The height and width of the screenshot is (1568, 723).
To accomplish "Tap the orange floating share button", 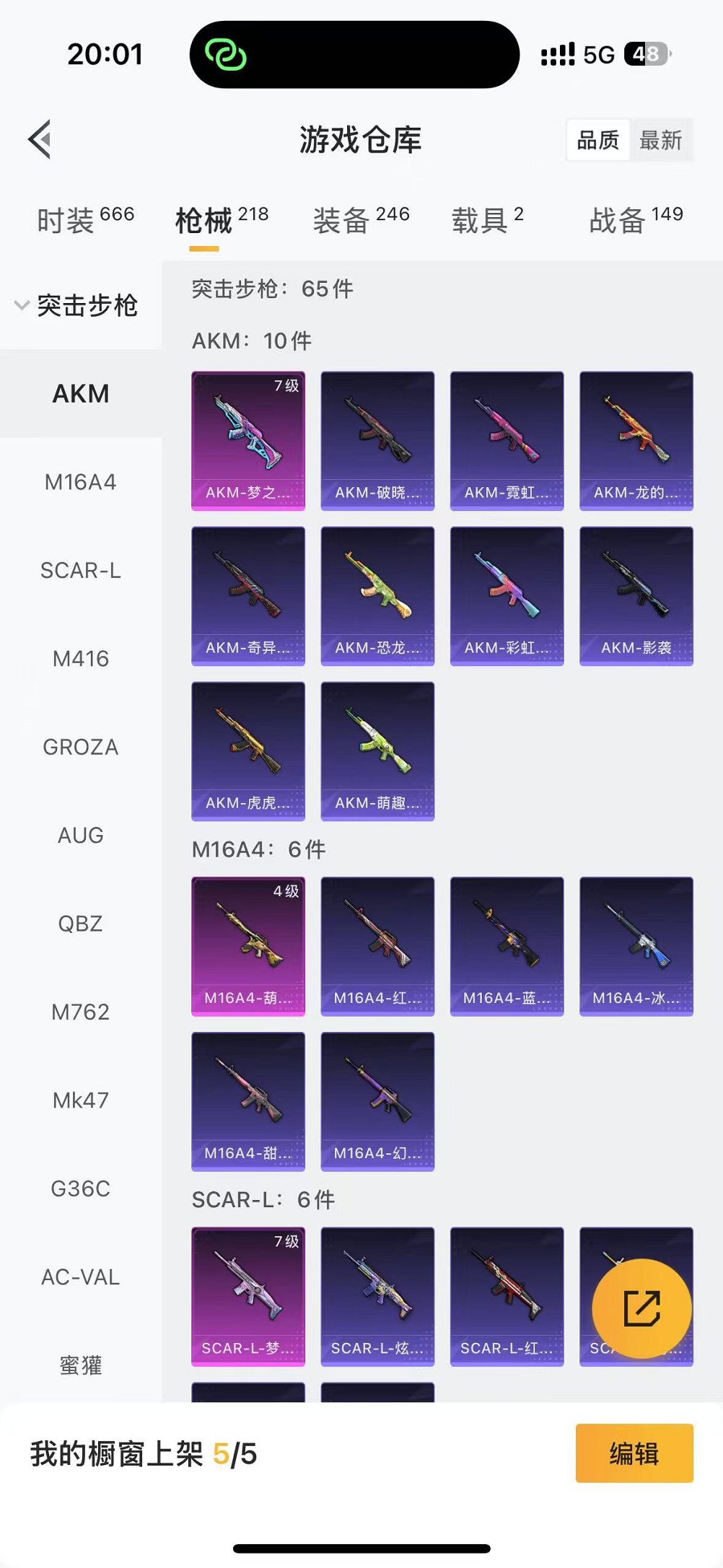I will [641, 1308].
